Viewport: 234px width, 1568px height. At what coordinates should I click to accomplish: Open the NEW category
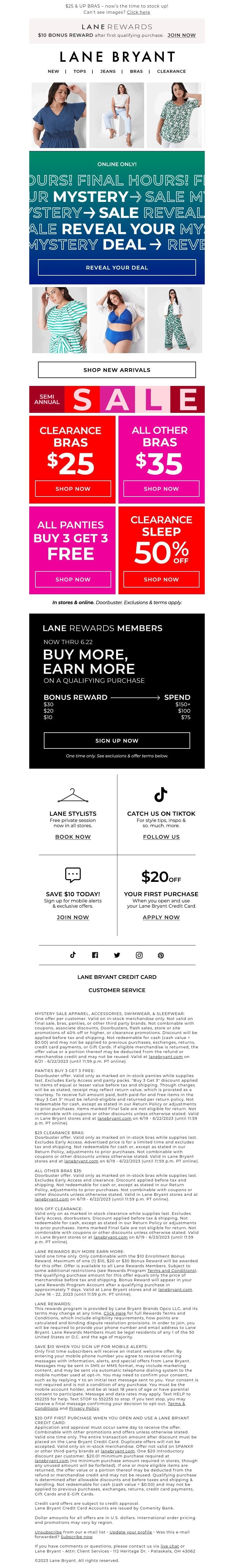pyautogui.click(x=54, y=71)
